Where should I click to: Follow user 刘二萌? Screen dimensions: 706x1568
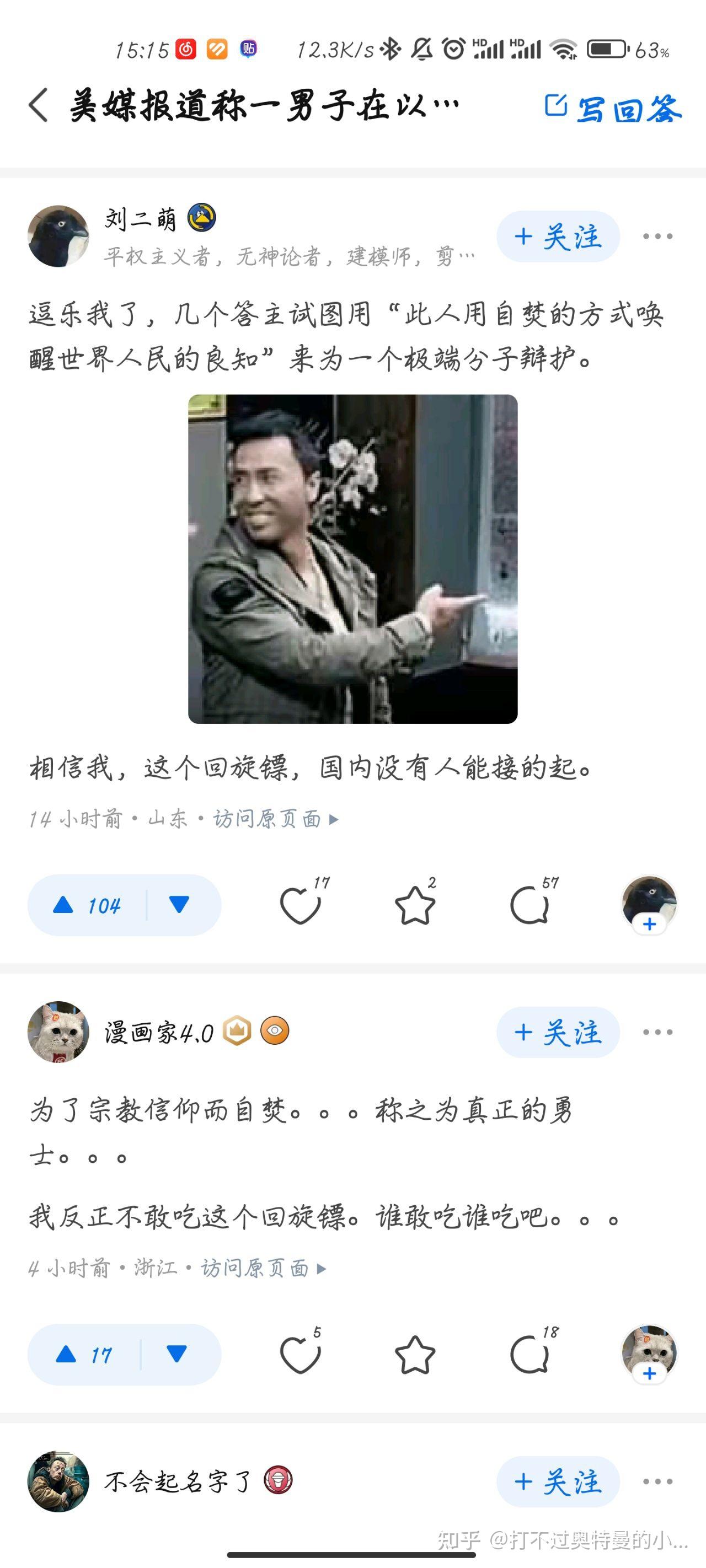(x=558, y=237)
